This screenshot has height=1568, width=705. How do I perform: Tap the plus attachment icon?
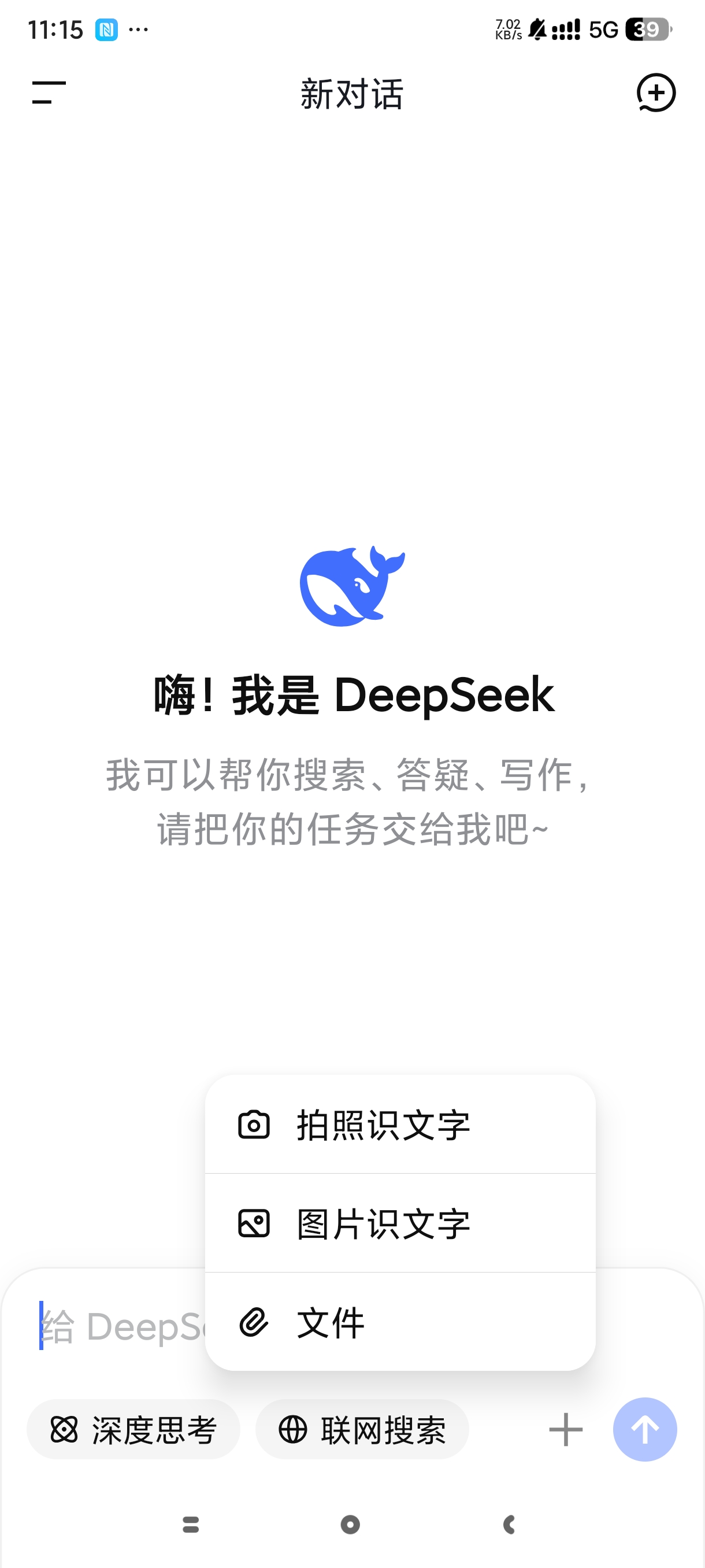click(x=566, y=1429)
